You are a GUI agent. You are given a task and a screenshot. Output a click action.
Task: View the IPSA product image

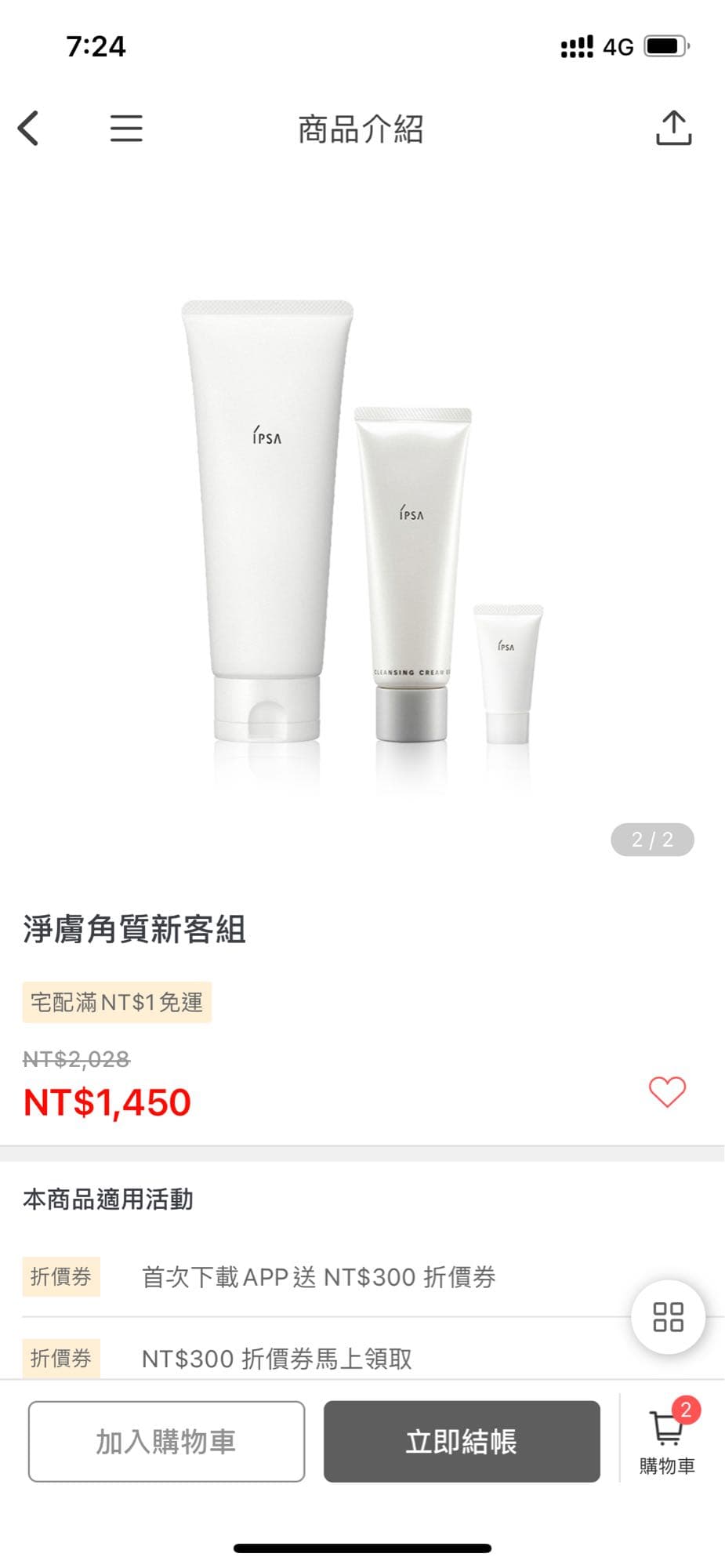point(362,521)
